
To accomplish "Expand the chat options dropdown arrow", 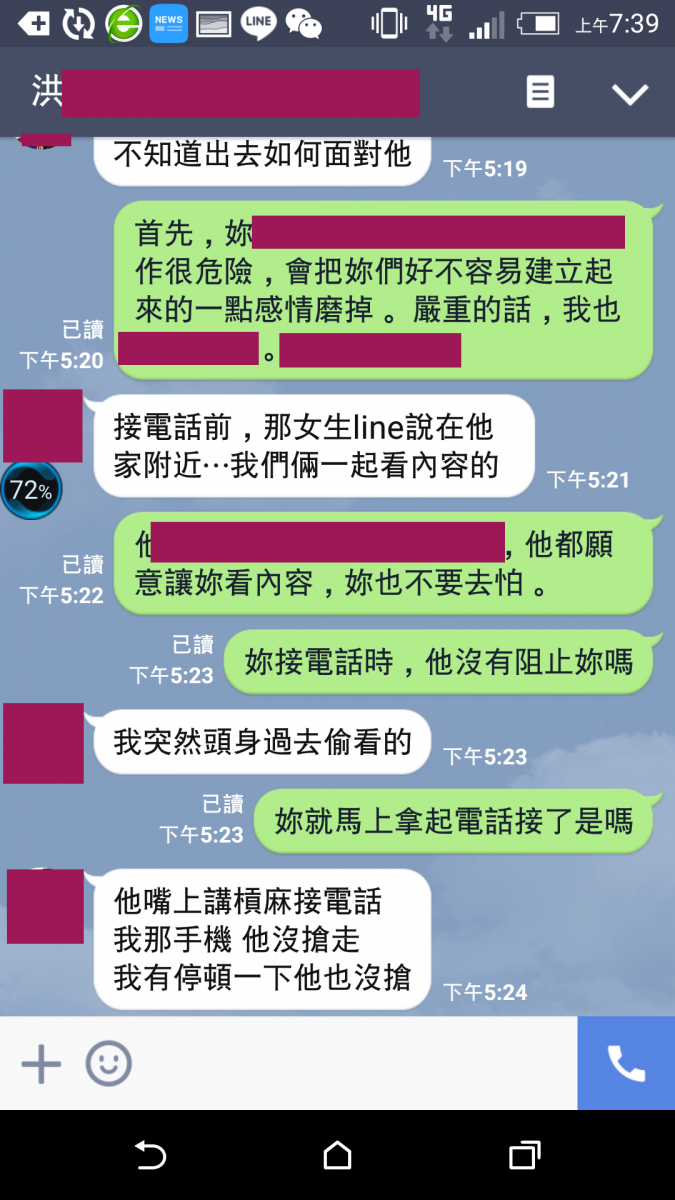I will tap(630, 94).
